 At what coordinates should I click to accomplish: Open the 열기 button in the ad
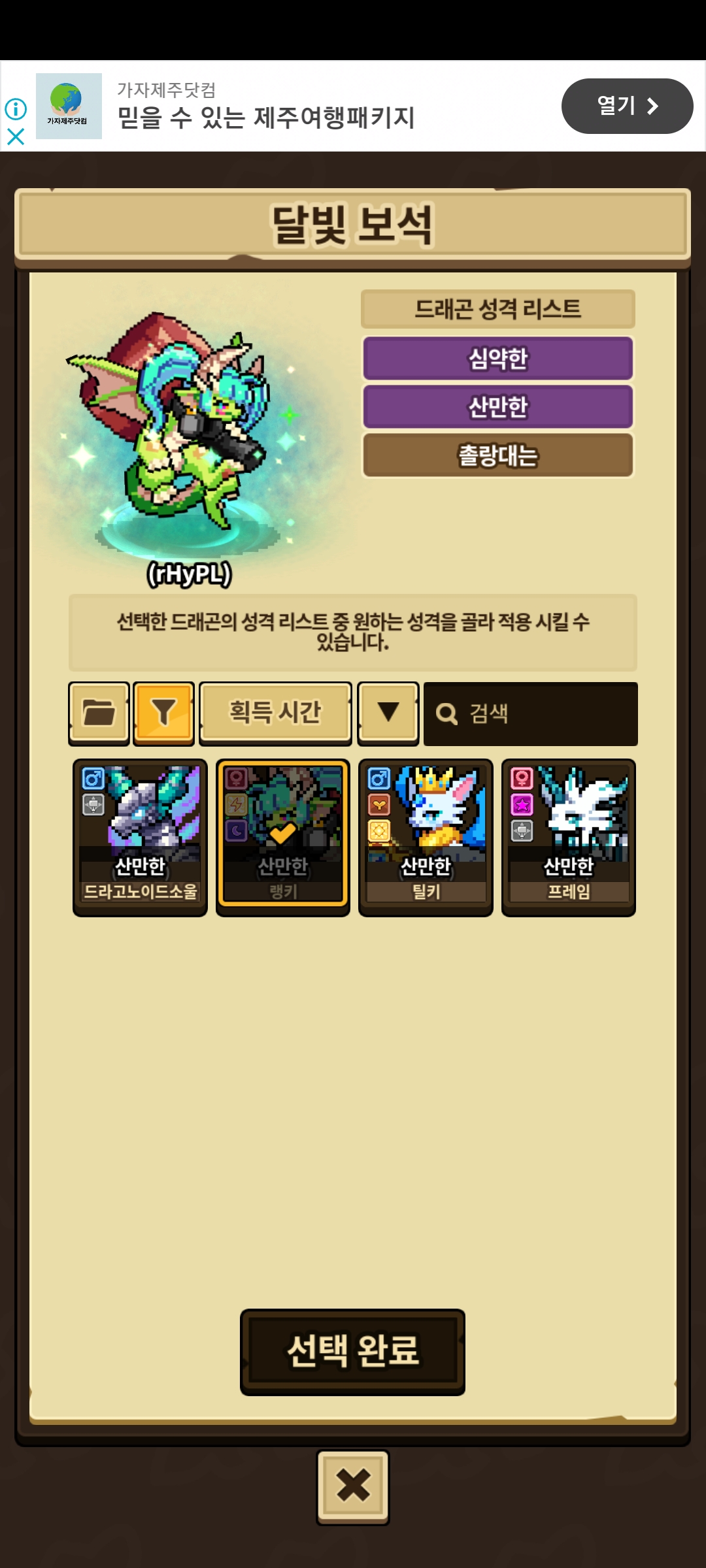pyautogui.click(x=627, y=106)
